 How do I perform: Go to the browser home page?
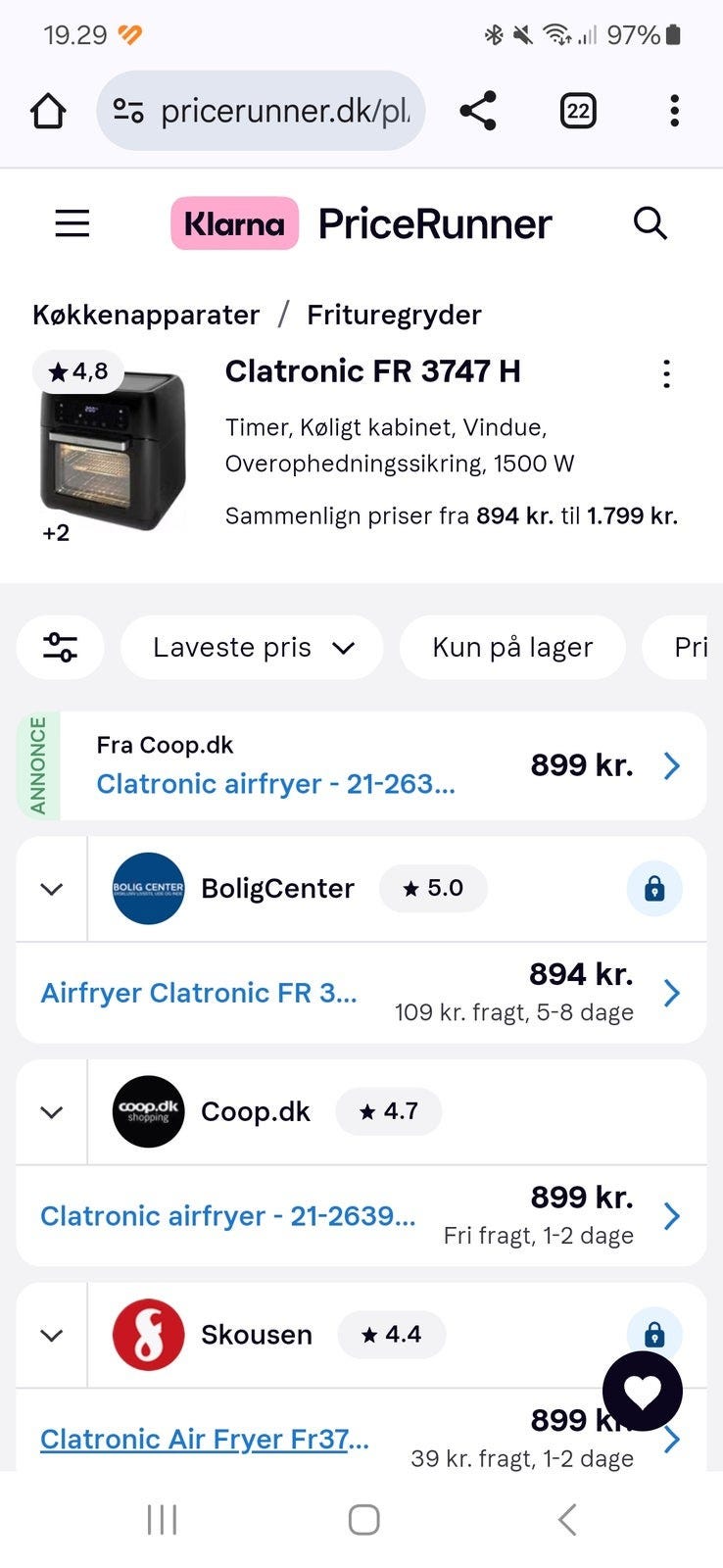(48, 111)
